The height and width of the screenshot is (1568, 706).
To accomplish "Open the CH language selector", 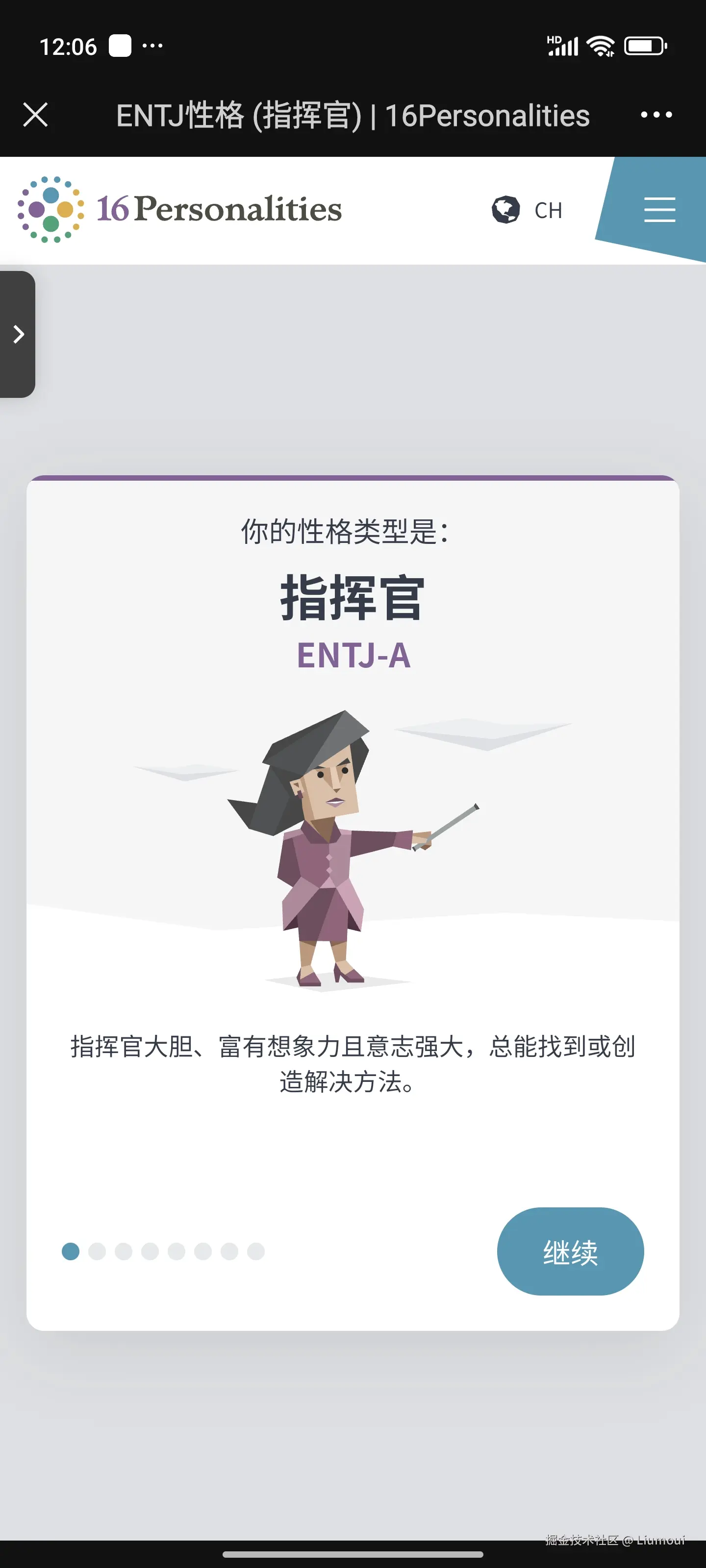I will point(528,210).
